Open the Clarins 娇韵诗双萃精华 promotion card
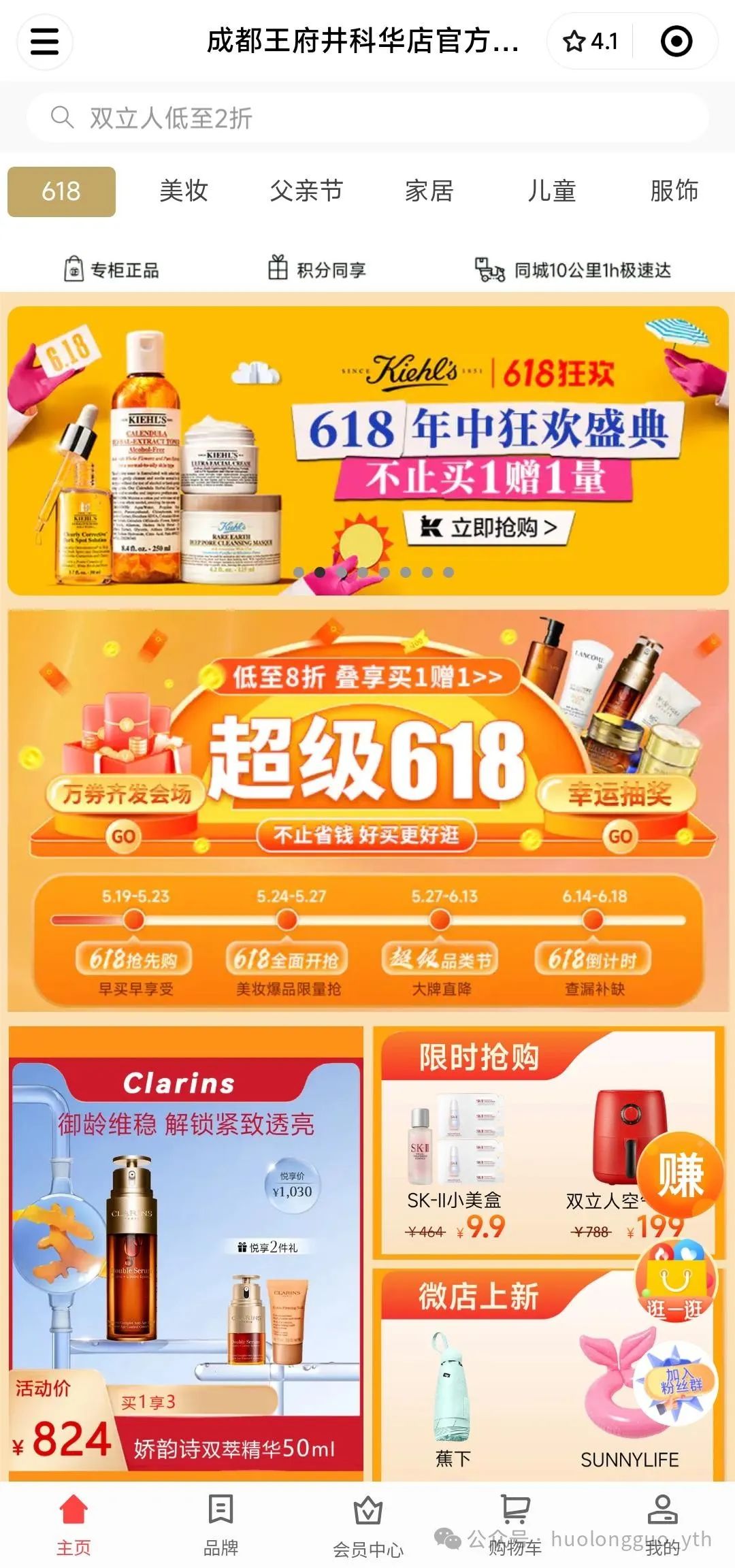 (x=185, y=1259)
